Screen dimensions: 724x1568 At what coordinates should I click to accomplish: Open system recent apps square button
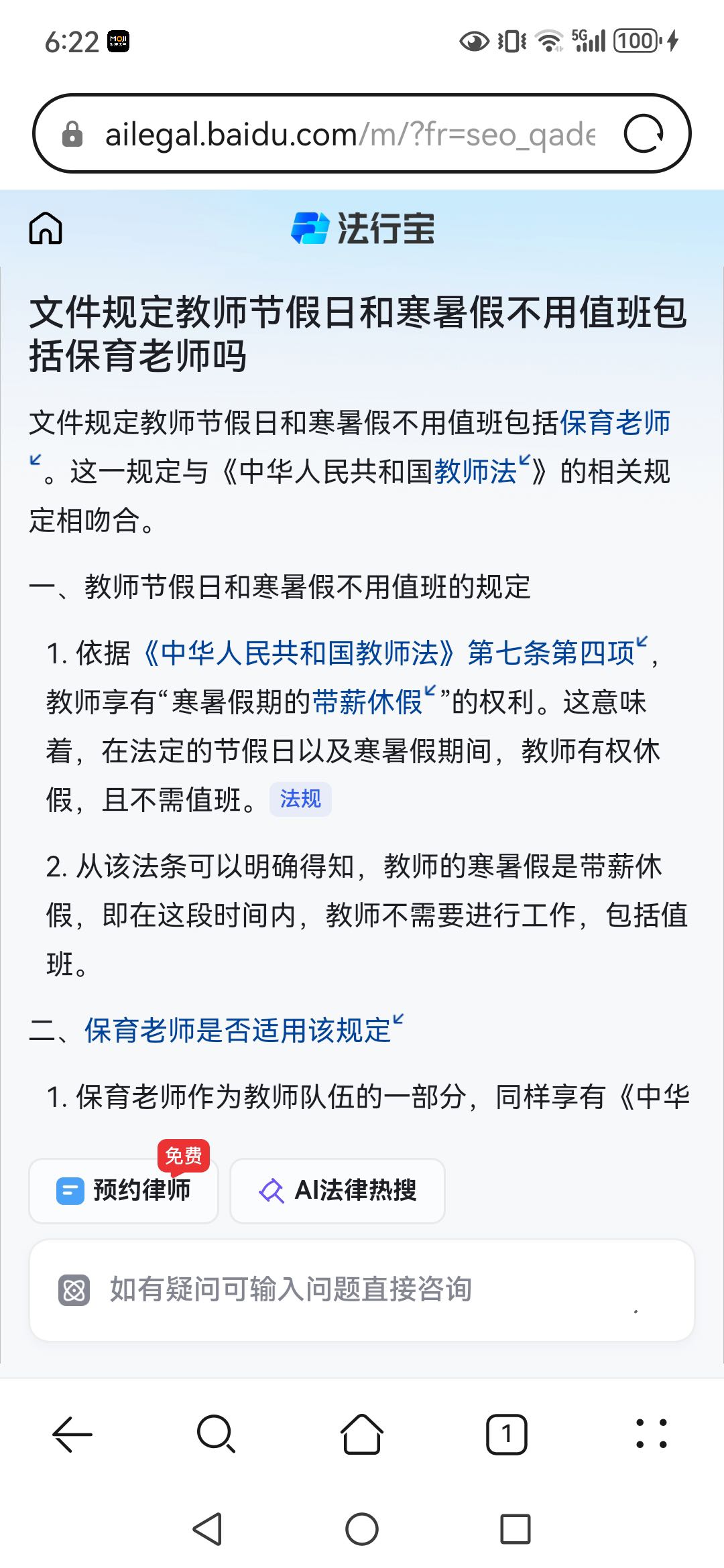pyautogui.click(x=515, y=1529)
